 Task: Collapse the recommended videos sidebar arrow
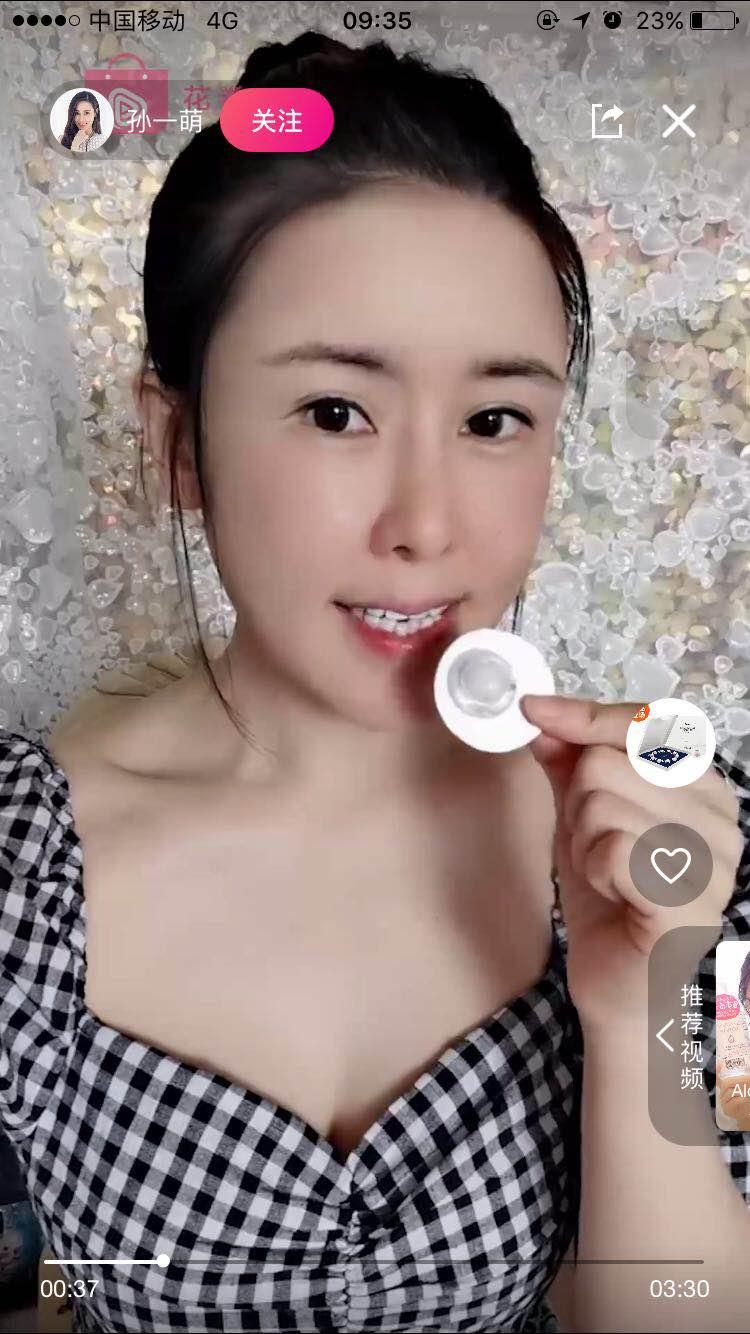point(662,1037)
